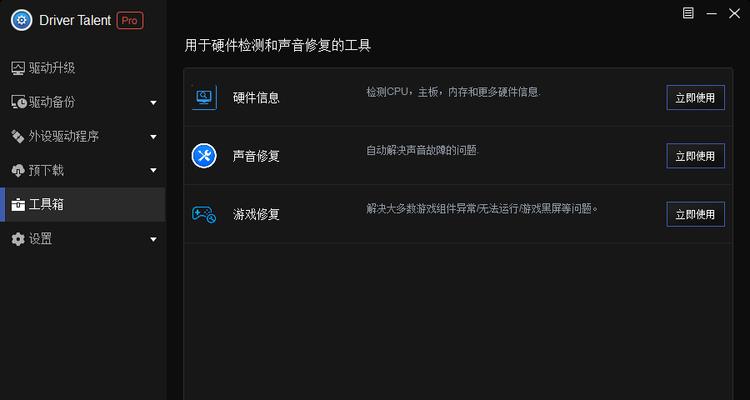Image resolution: width=750 pixels, height=400 pixels.
Task: Open the 预下载 section
Action: coord(46,170)
